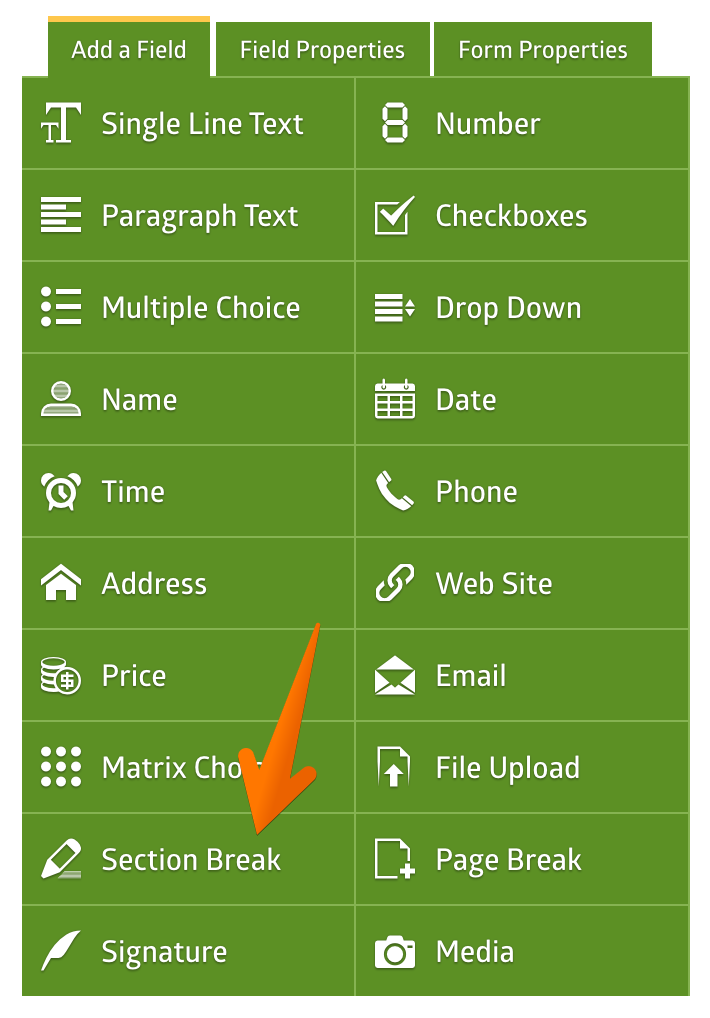Choose the Phone field type
Viewport: 710px width, 1018px height.
click(522, 492)
